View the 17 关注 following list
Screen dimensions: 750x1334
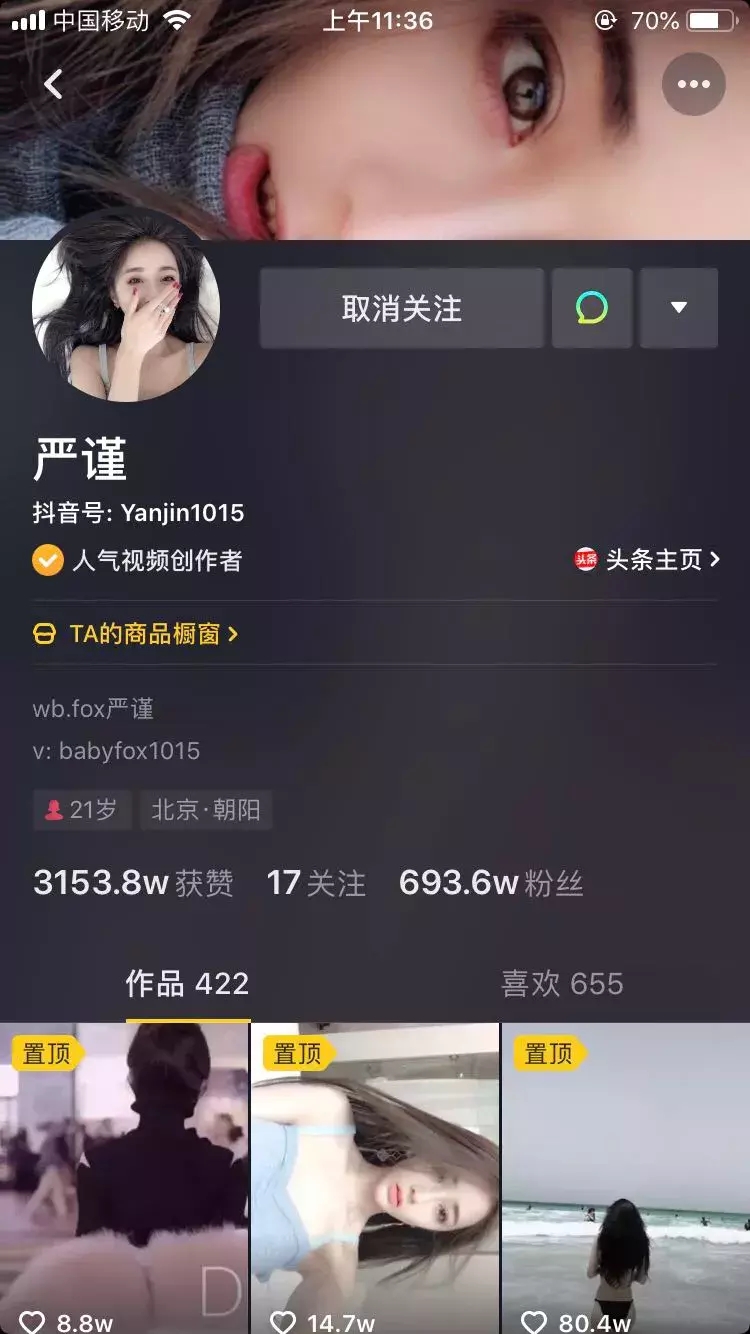[x=316, y=883]
